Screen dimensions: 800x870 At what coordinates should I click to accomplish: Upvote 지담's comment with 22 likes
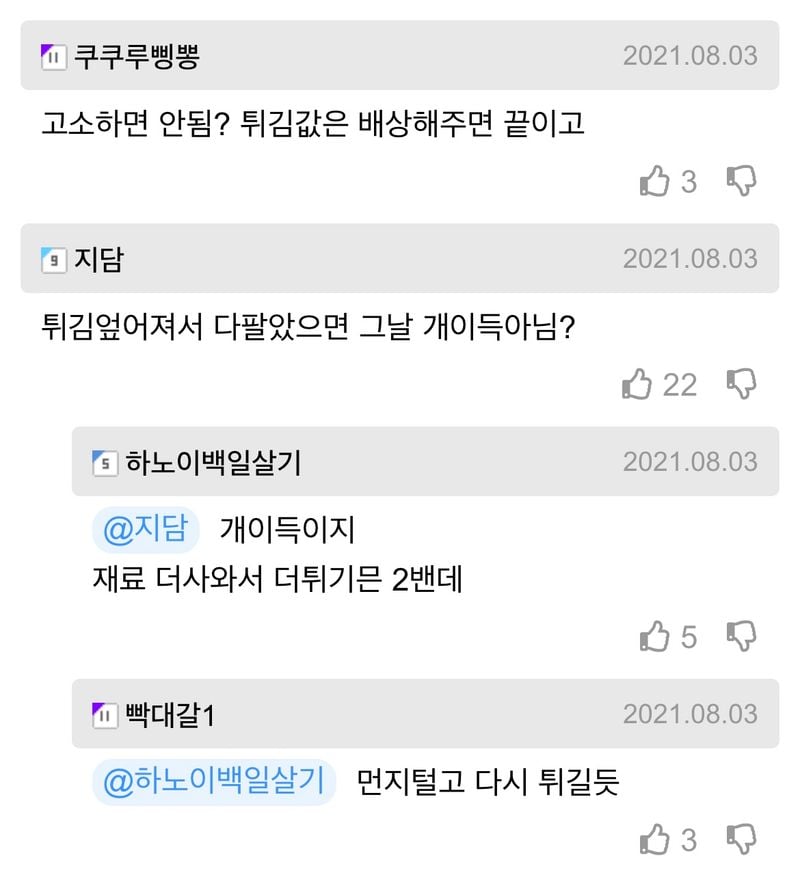[x=637, y=383]
